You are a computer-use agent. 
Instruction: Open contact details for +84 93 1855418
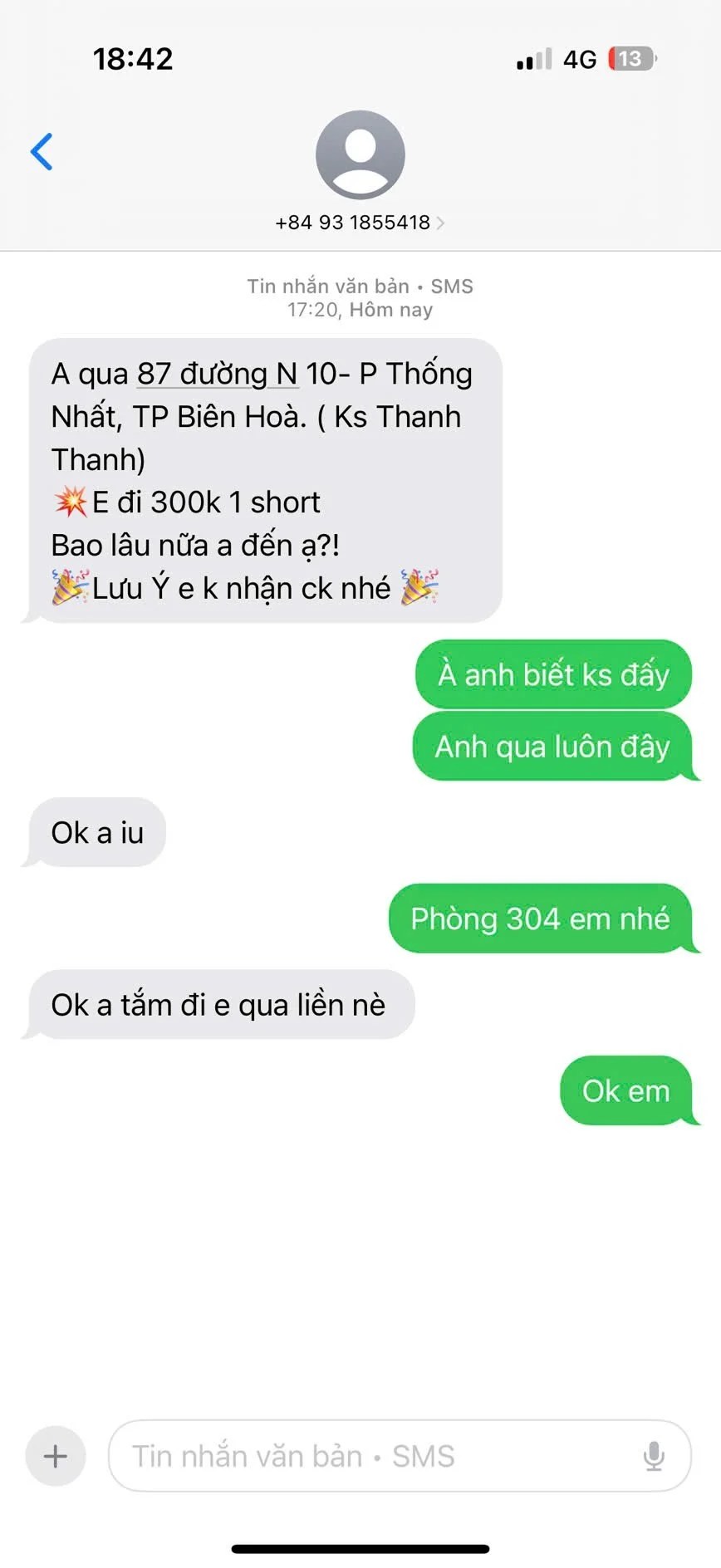click(359, 223)
